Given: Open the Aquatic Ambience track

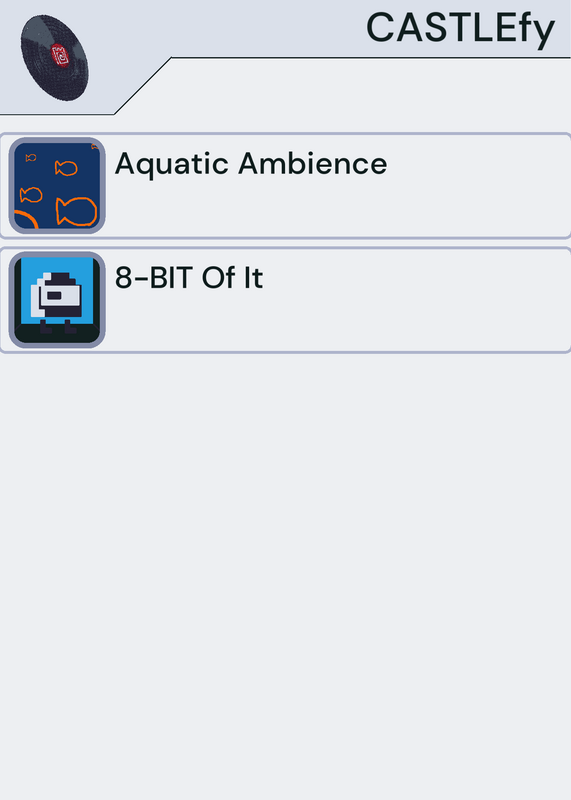Looking at the screenshot, I should pyautogui.click(x=285, y=186).
